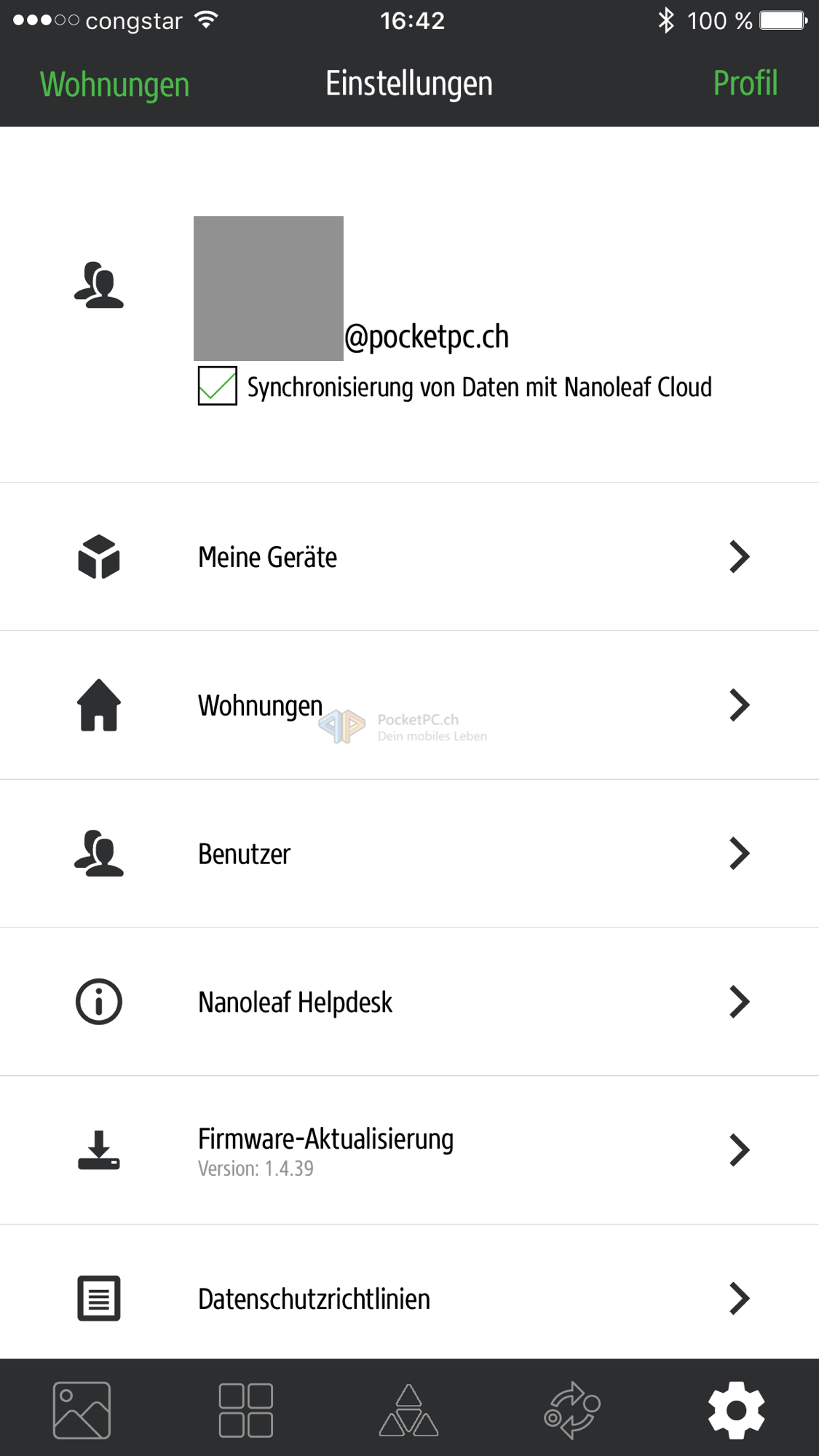Image resolution: width=819 pixels, height=1456 pixels.
Task: Go back to Wohnungen in the header
Action: point(114,84)
